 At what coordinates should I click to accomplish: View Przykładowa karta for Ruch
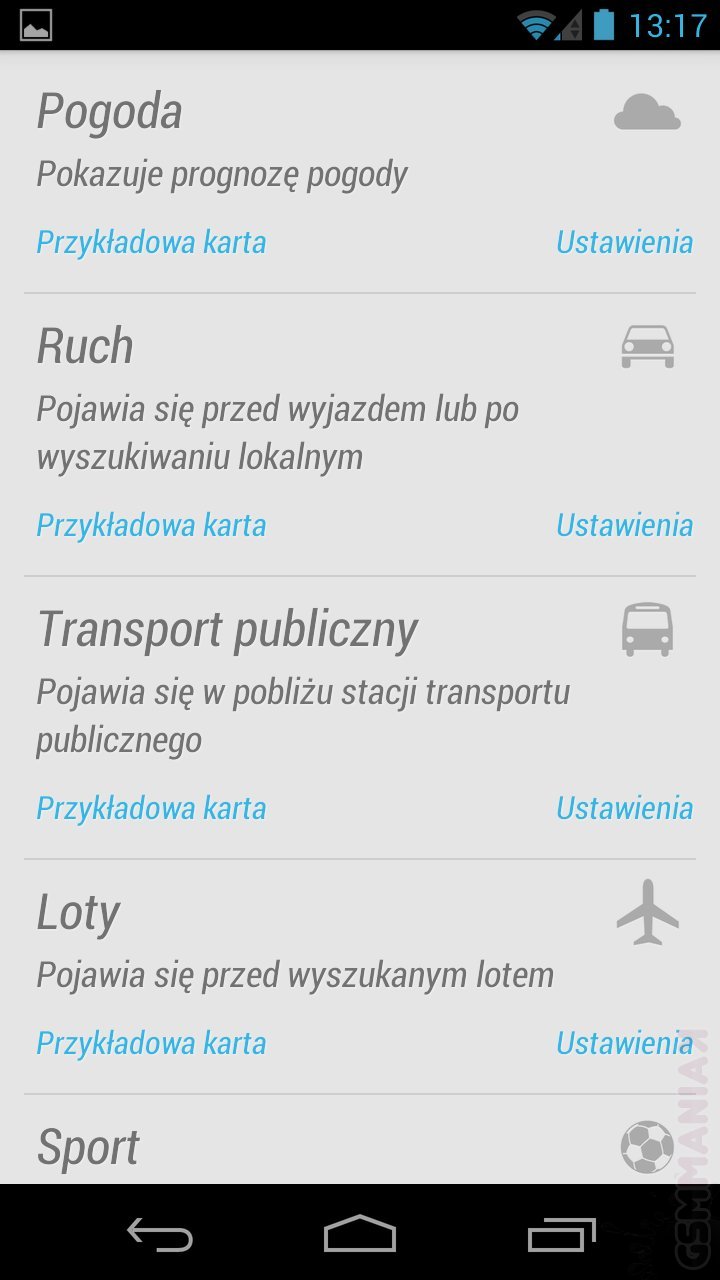coord(151,526)
